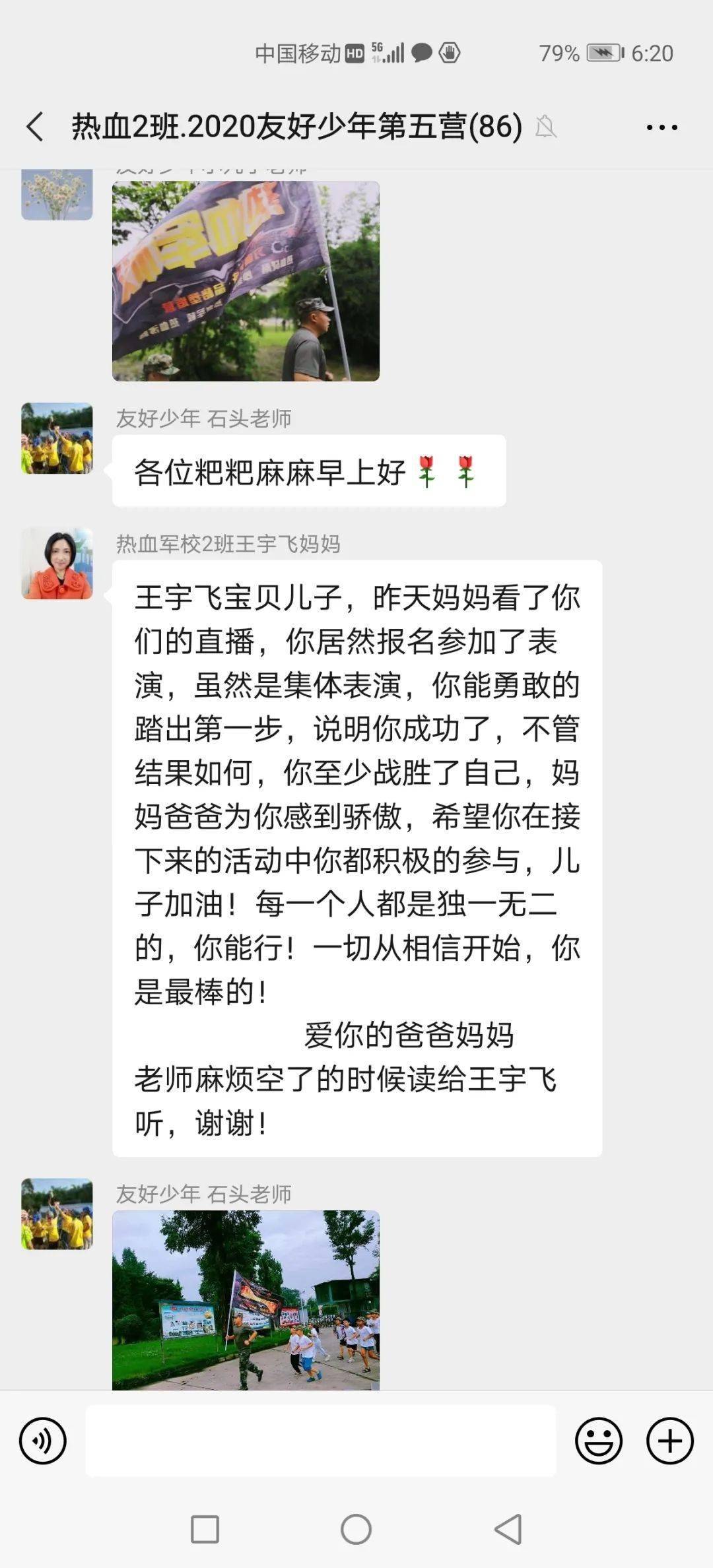713x1568 pixels.
Task: Focus the message text field
Action: [320, 1441]
